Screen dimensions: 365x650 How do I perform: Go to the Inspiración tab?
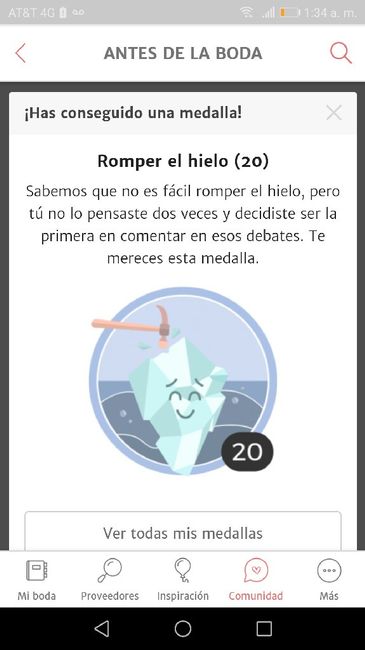tap(182, 580)
